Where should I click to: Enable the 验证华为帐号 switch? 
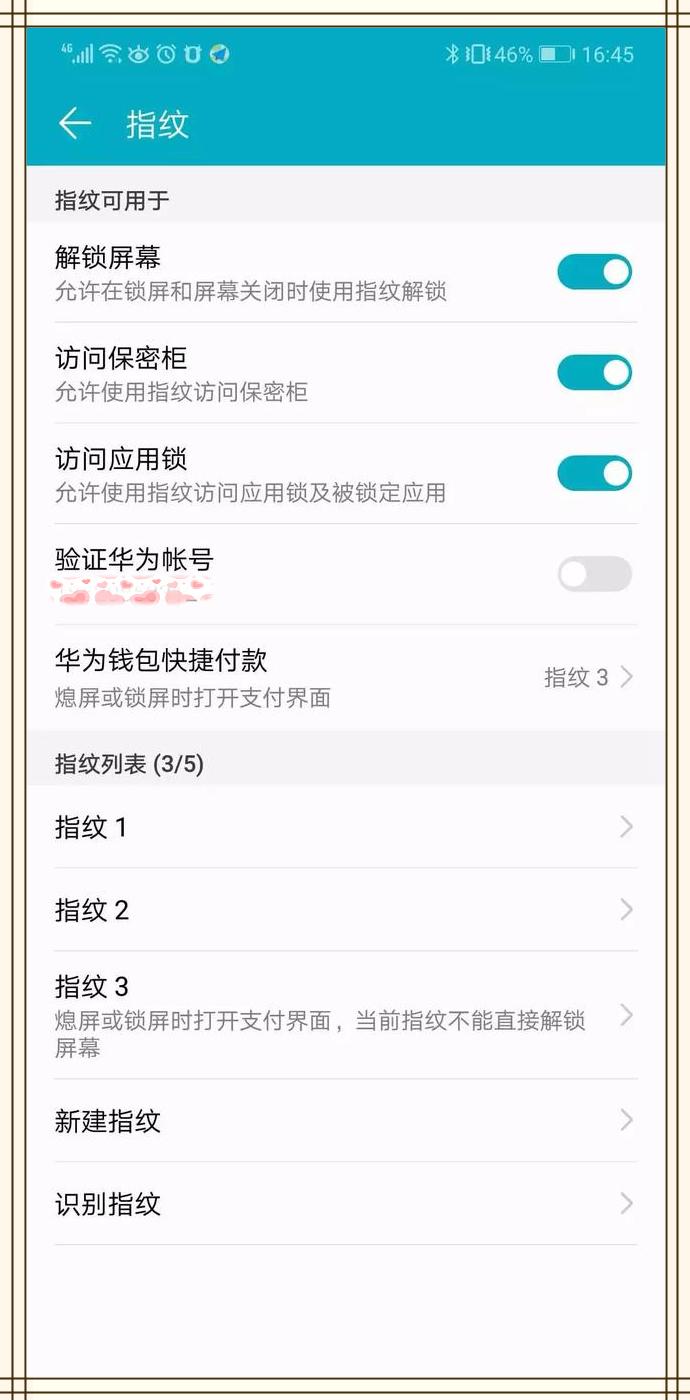click(x=594, y=574)
